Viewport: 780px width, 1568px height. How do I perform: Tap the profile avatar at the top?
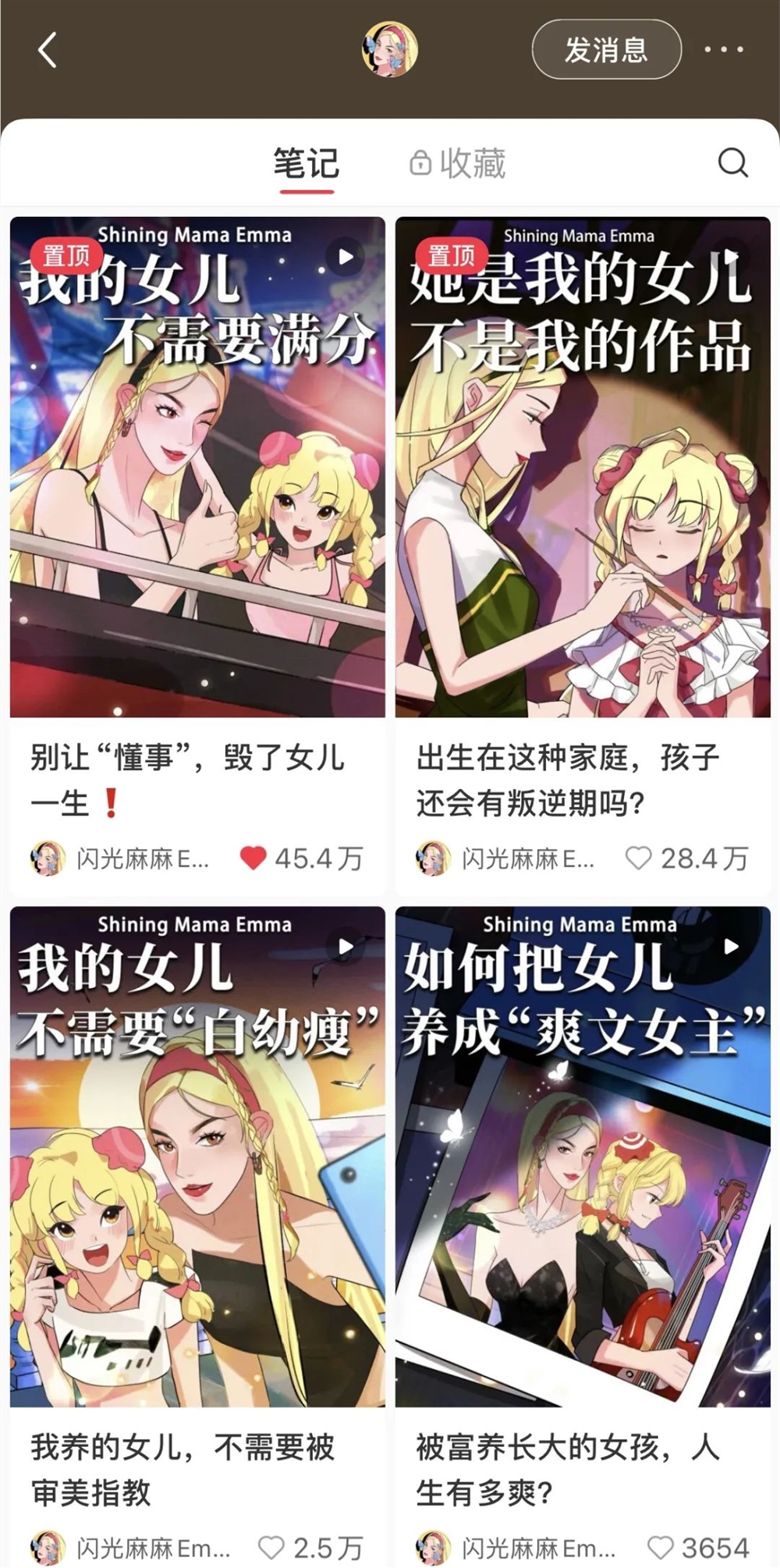click(389, 48)
